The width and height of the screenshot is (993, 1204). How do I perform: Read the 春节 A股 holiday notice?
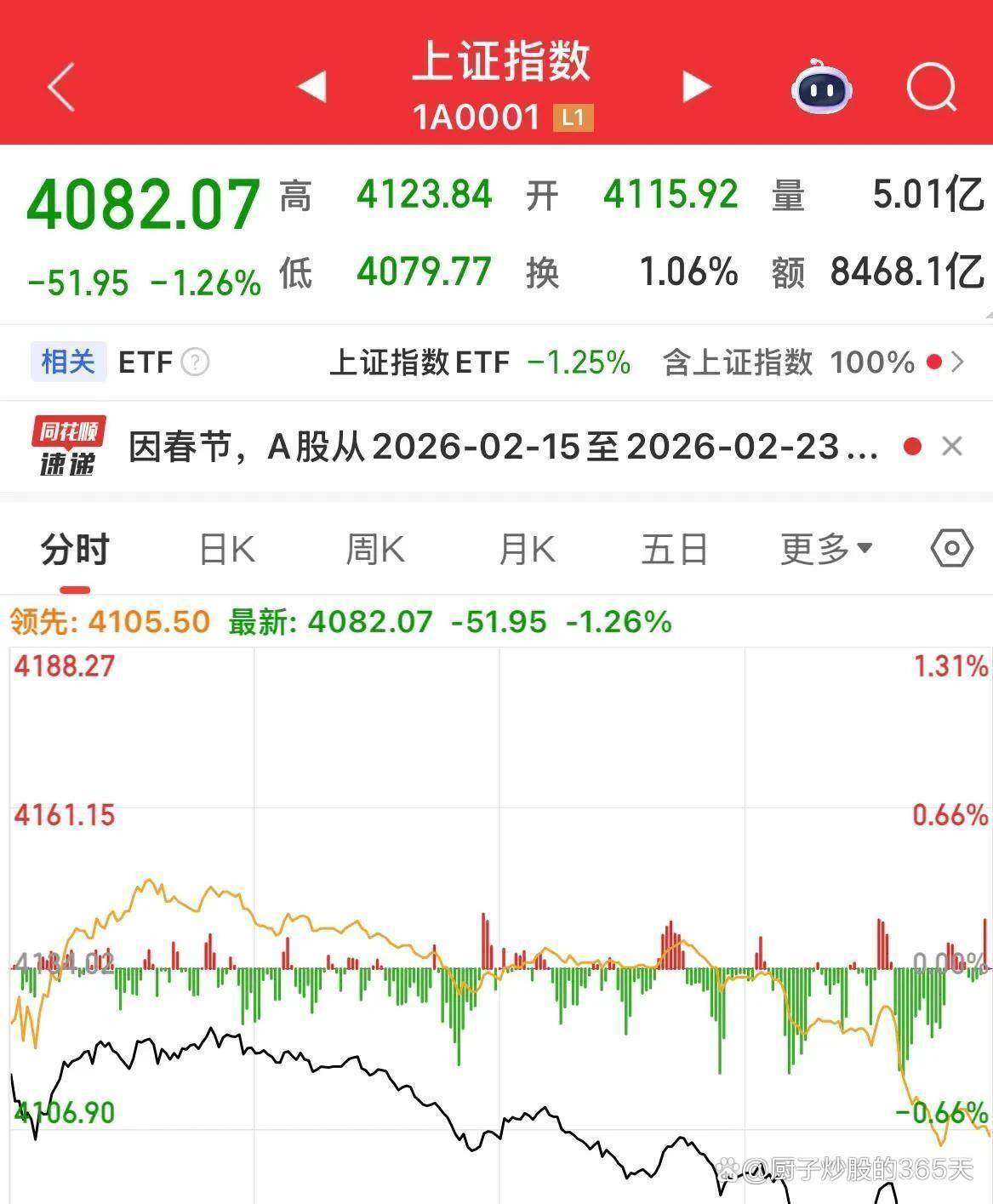point(502,447)
